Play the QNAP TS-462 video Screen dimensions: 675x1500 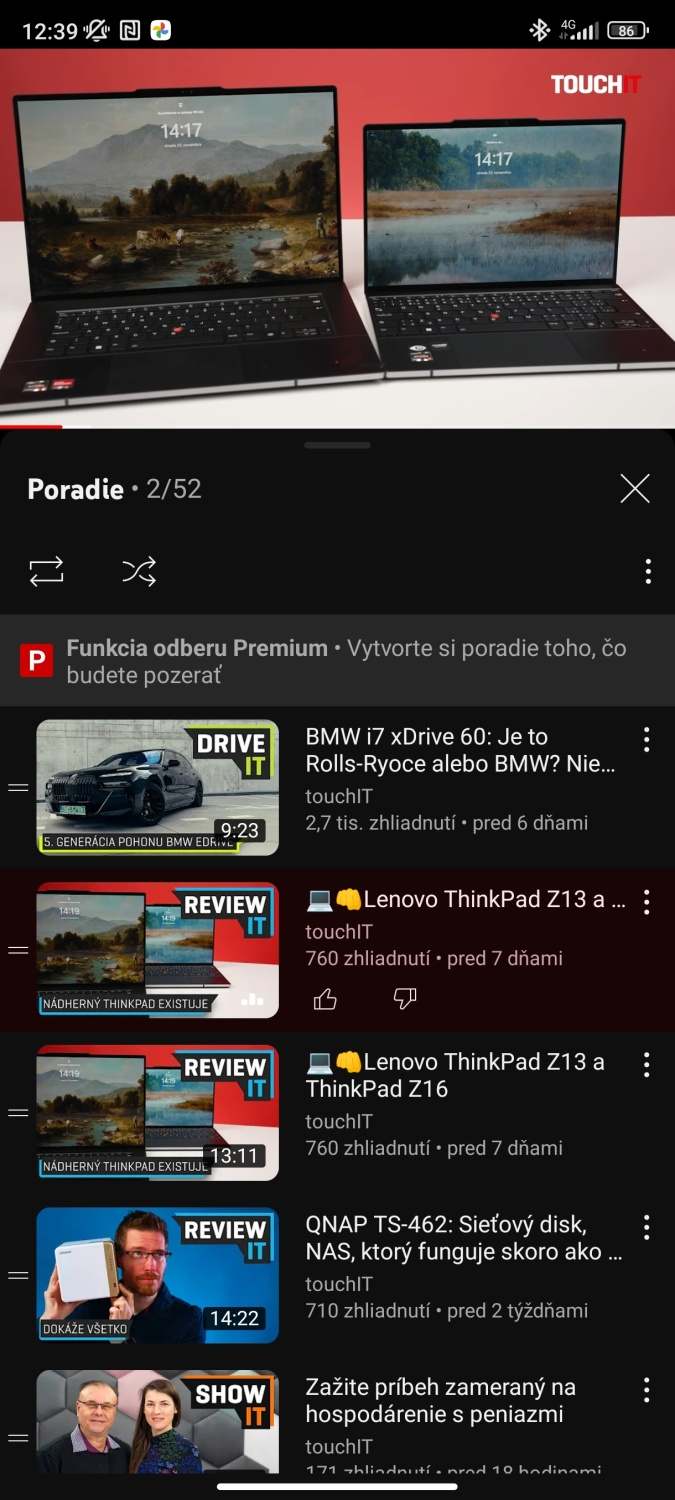(158, 1275)
